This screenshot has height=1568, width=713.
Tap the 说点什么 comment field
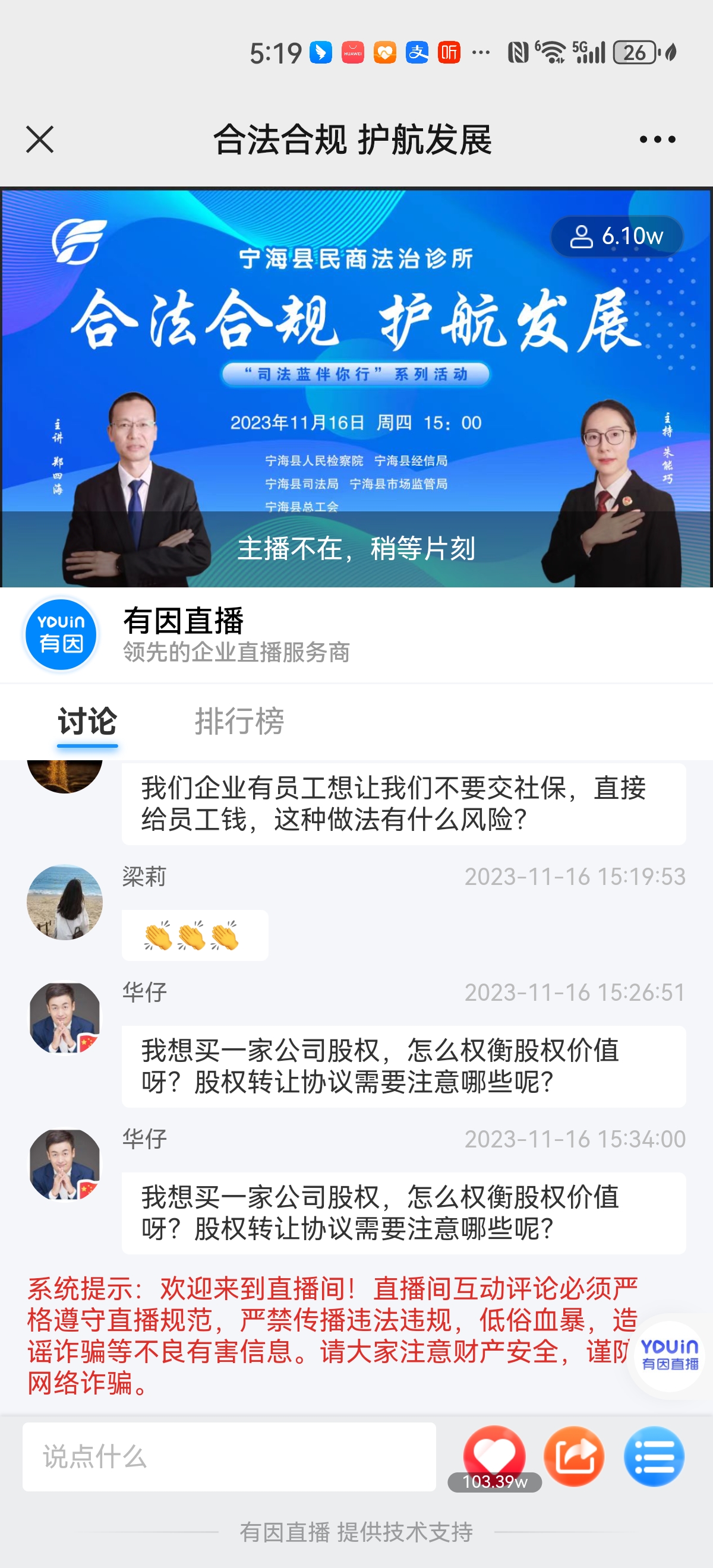(x=229, y=1456)
